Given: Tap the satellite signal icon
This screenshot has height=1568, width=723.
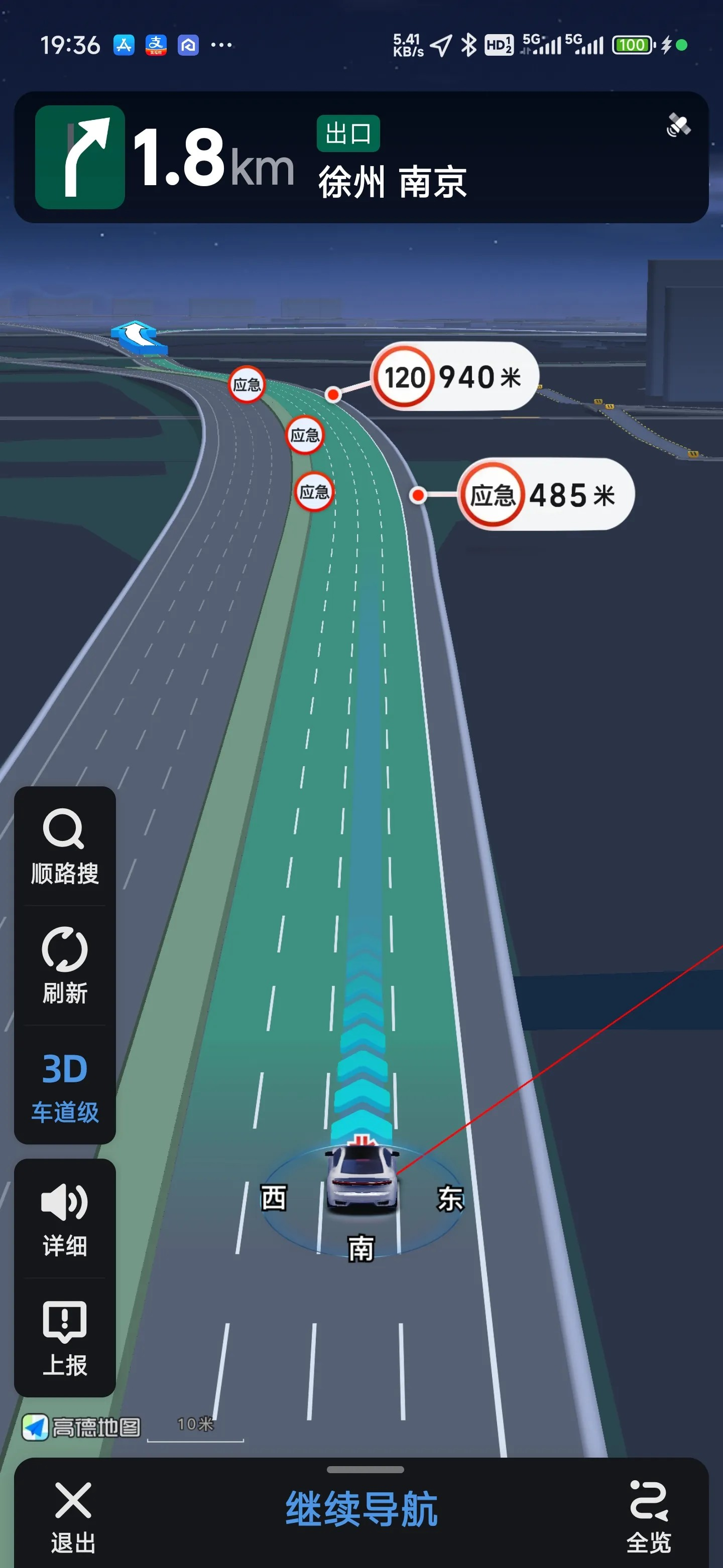Looking at the screenshot, I should click(678, 126).
